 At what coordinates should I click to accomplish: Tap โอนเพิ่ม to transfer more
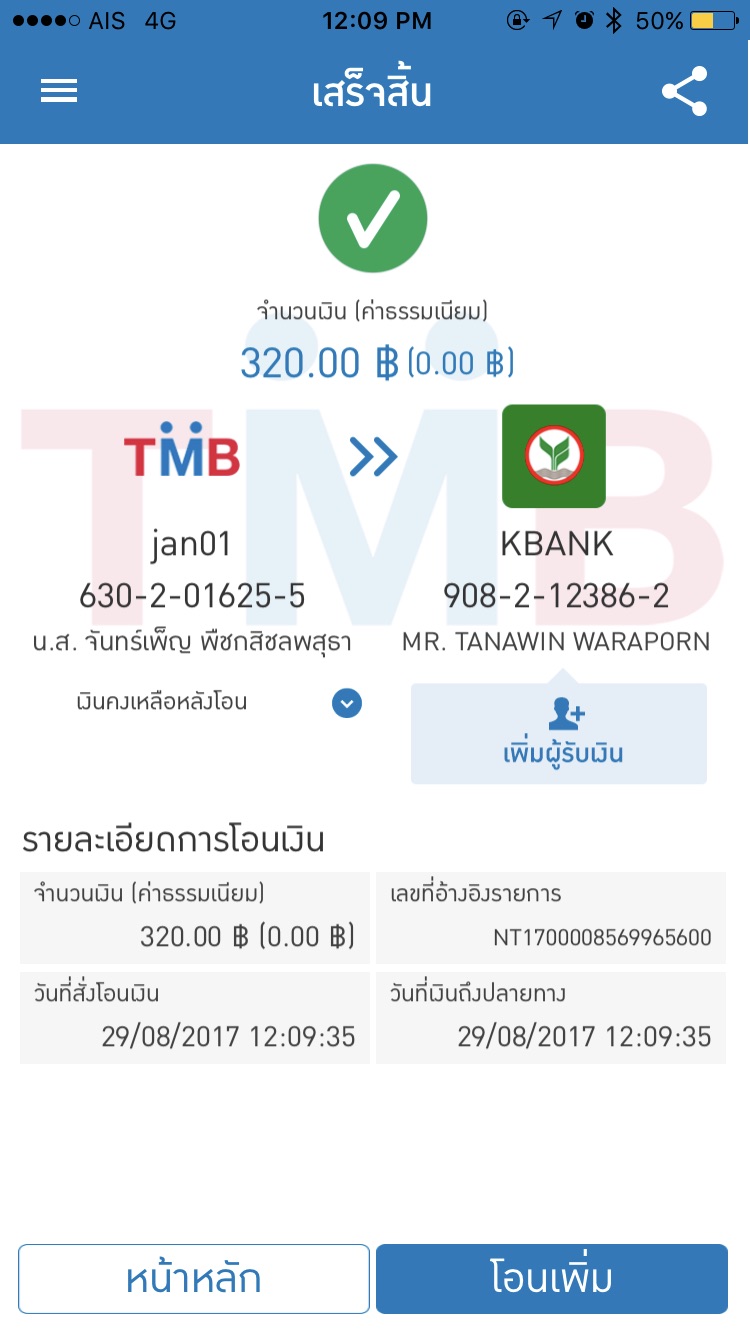click(552, 1278)
